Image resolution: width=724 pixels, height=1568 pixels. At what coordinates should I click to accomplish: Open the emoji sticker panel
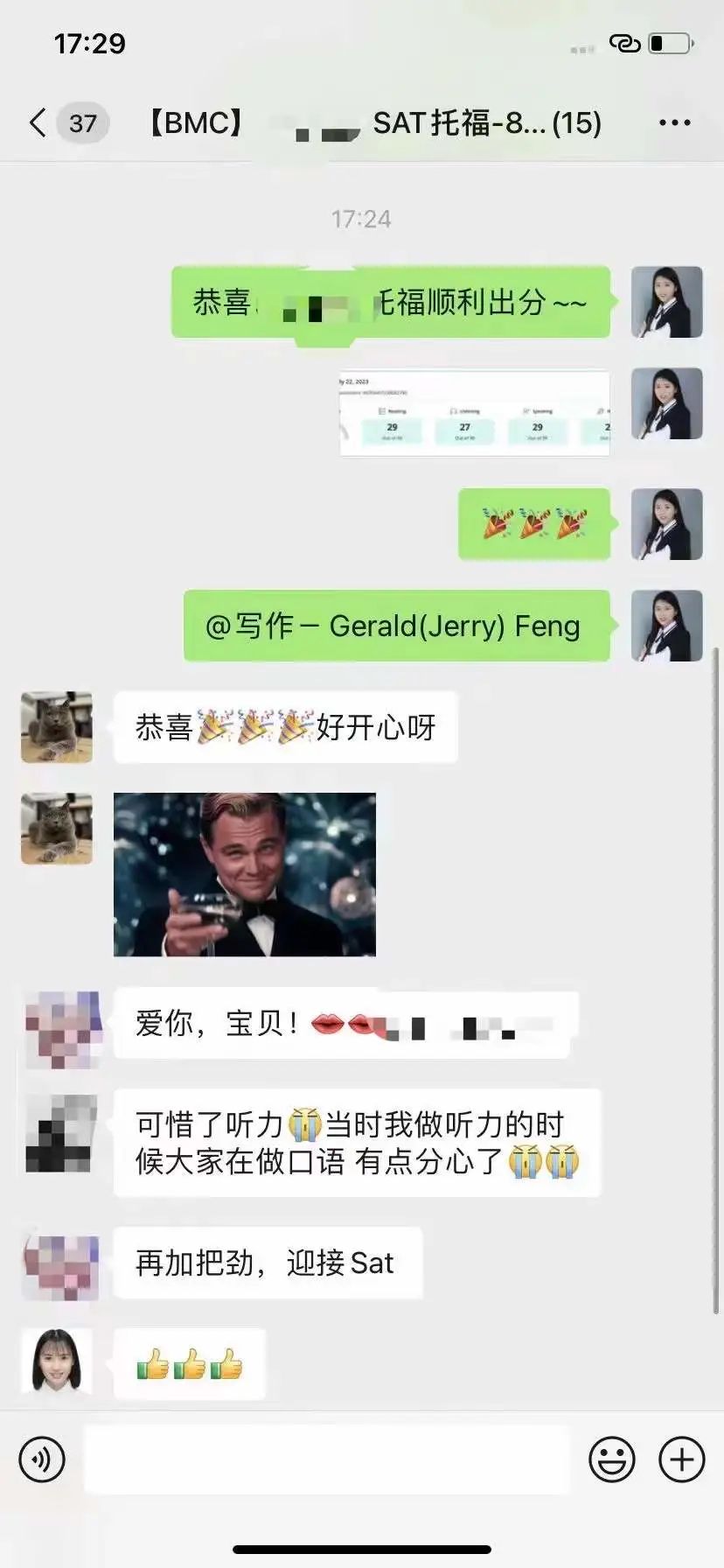pos(611,1459)
